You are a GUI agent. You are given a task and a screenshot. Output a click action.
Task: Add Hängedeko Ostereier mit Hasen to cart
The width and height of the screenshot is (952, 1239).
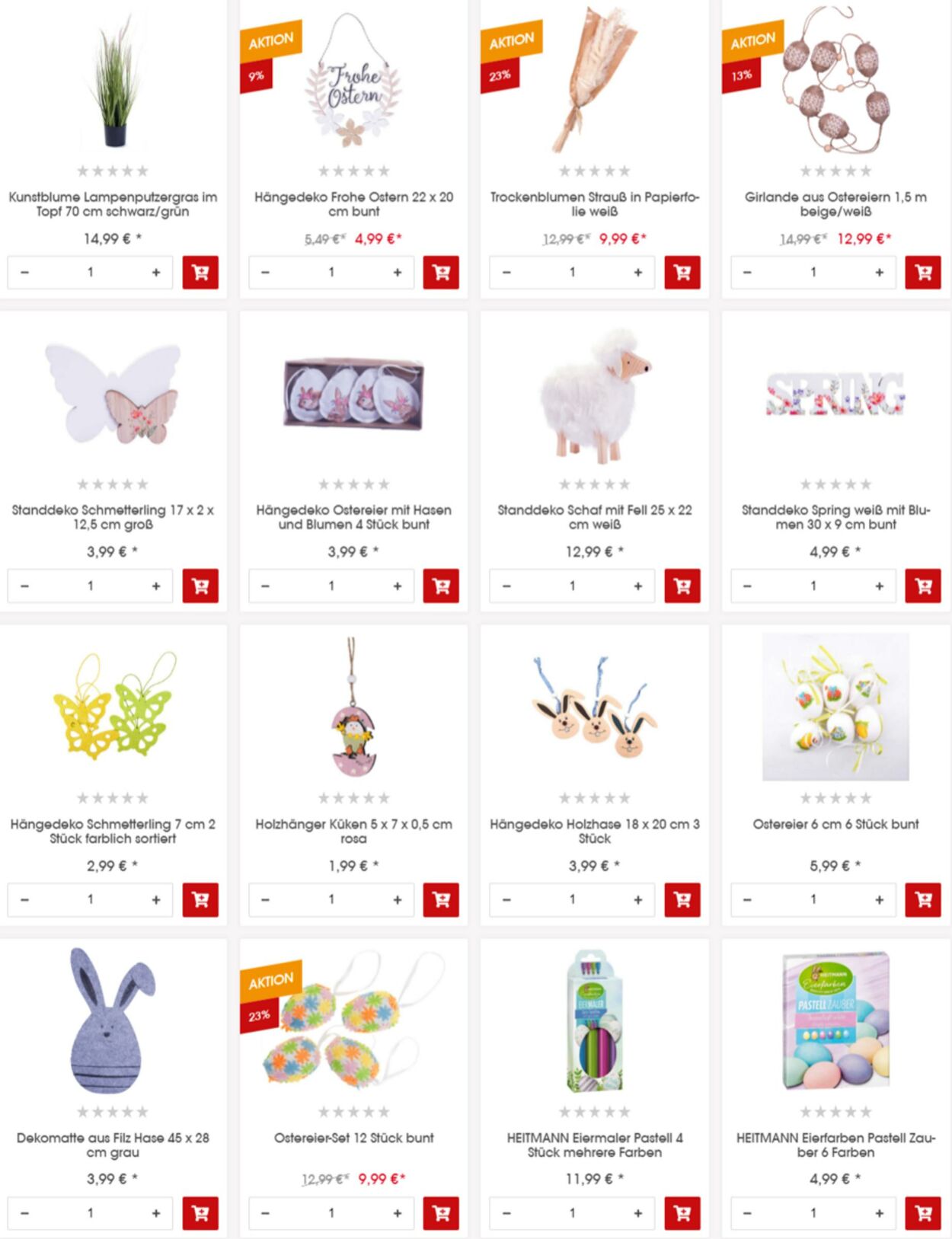[x=441, y=586]
